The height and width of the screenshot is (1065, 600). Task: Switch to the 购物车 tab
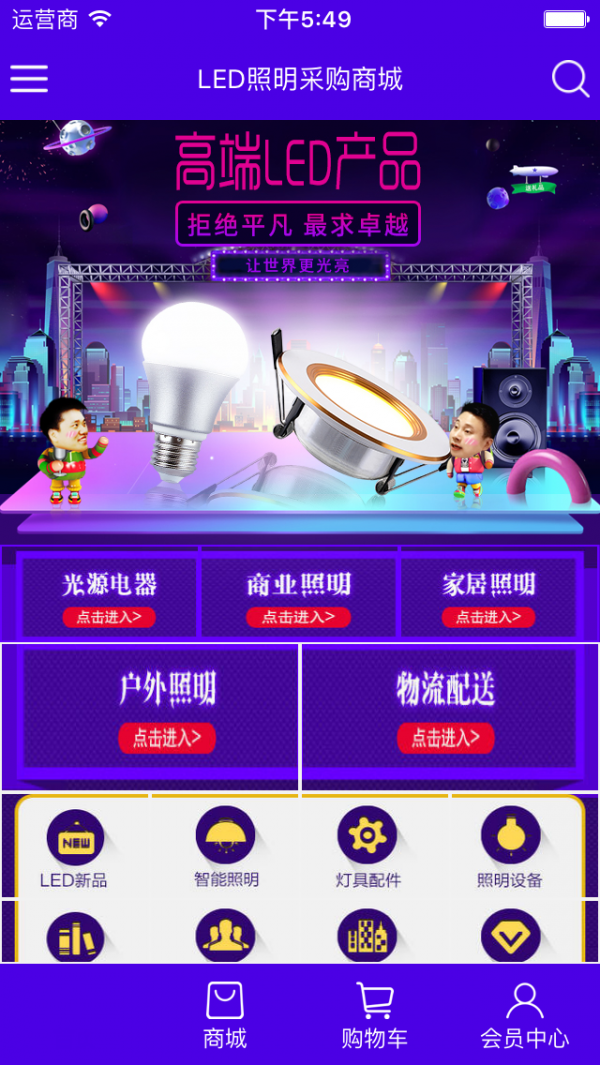tap(375, 1014)
